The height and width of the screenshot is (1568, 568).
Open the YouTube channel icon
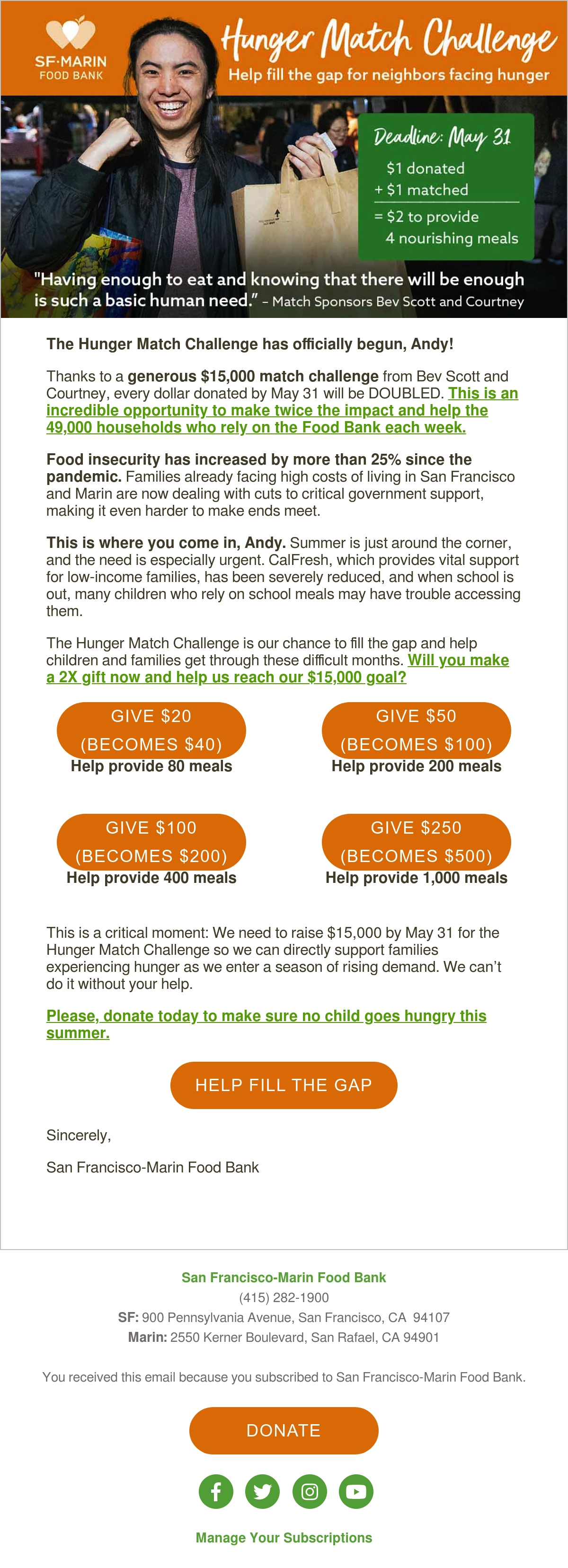[x=356, y=1491]
